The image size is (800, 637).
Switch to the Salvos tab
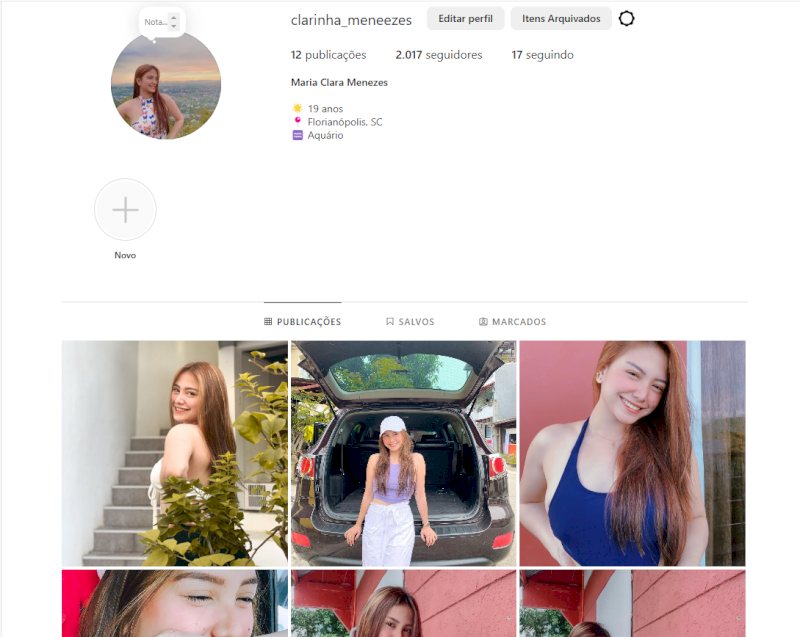click(410, 322)
